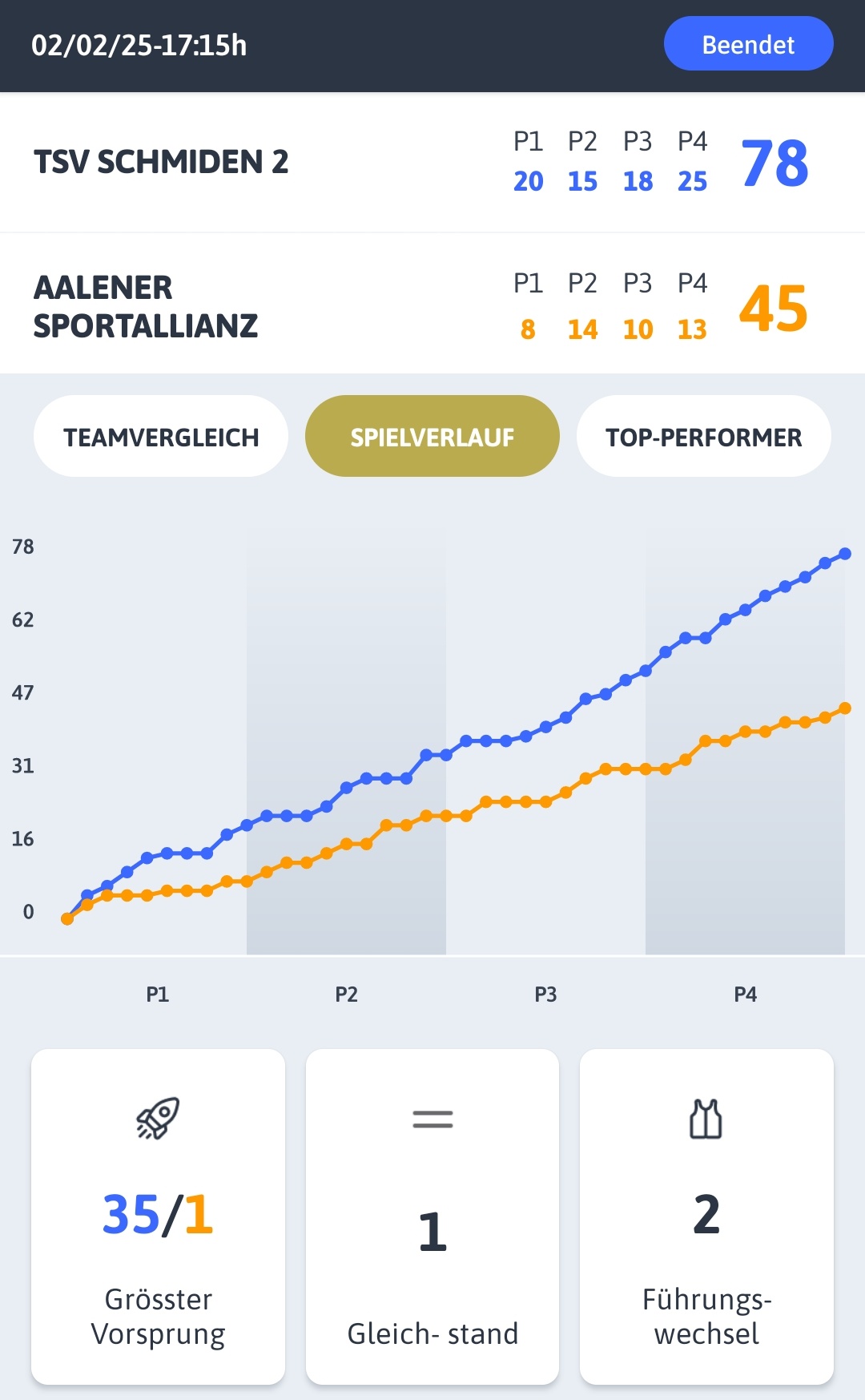Open team Aalener Sportallianz
This screenshot has width=865, height=1400.
146,306
